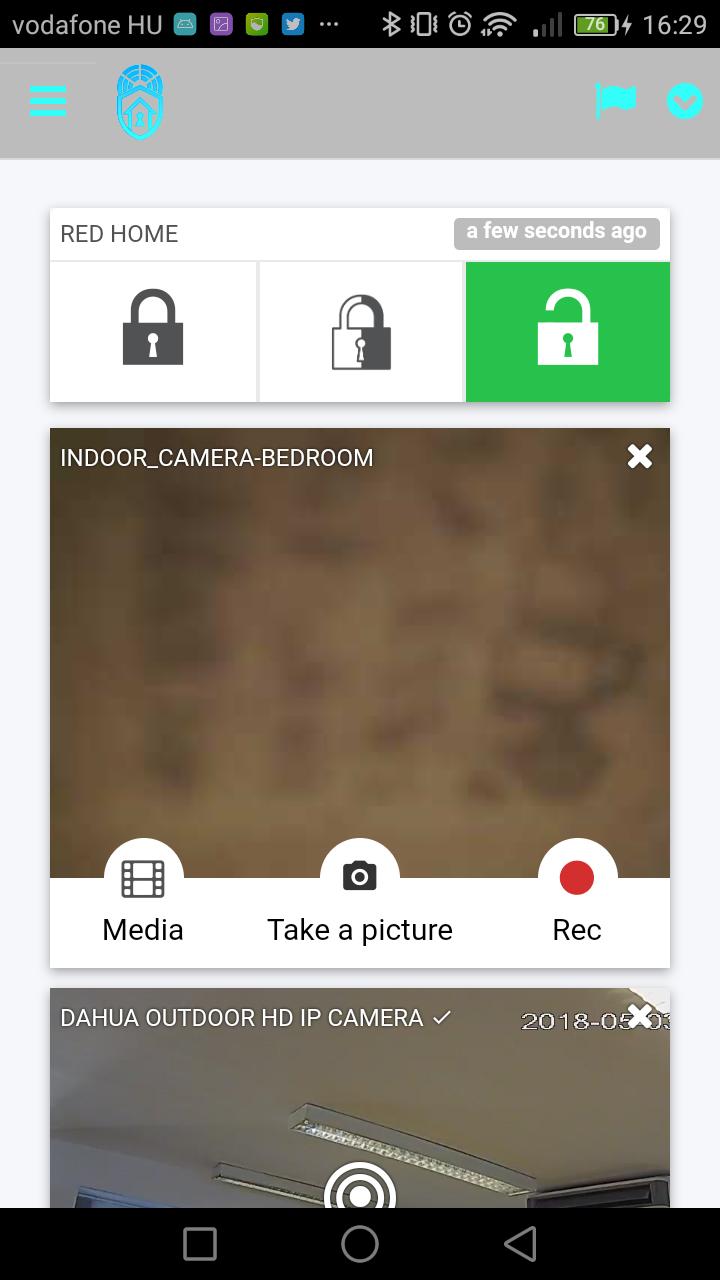The image size is (720, 1280).
Task: Click the flag icon in the header
Action: pyautogui.click(x=616, y=100)
